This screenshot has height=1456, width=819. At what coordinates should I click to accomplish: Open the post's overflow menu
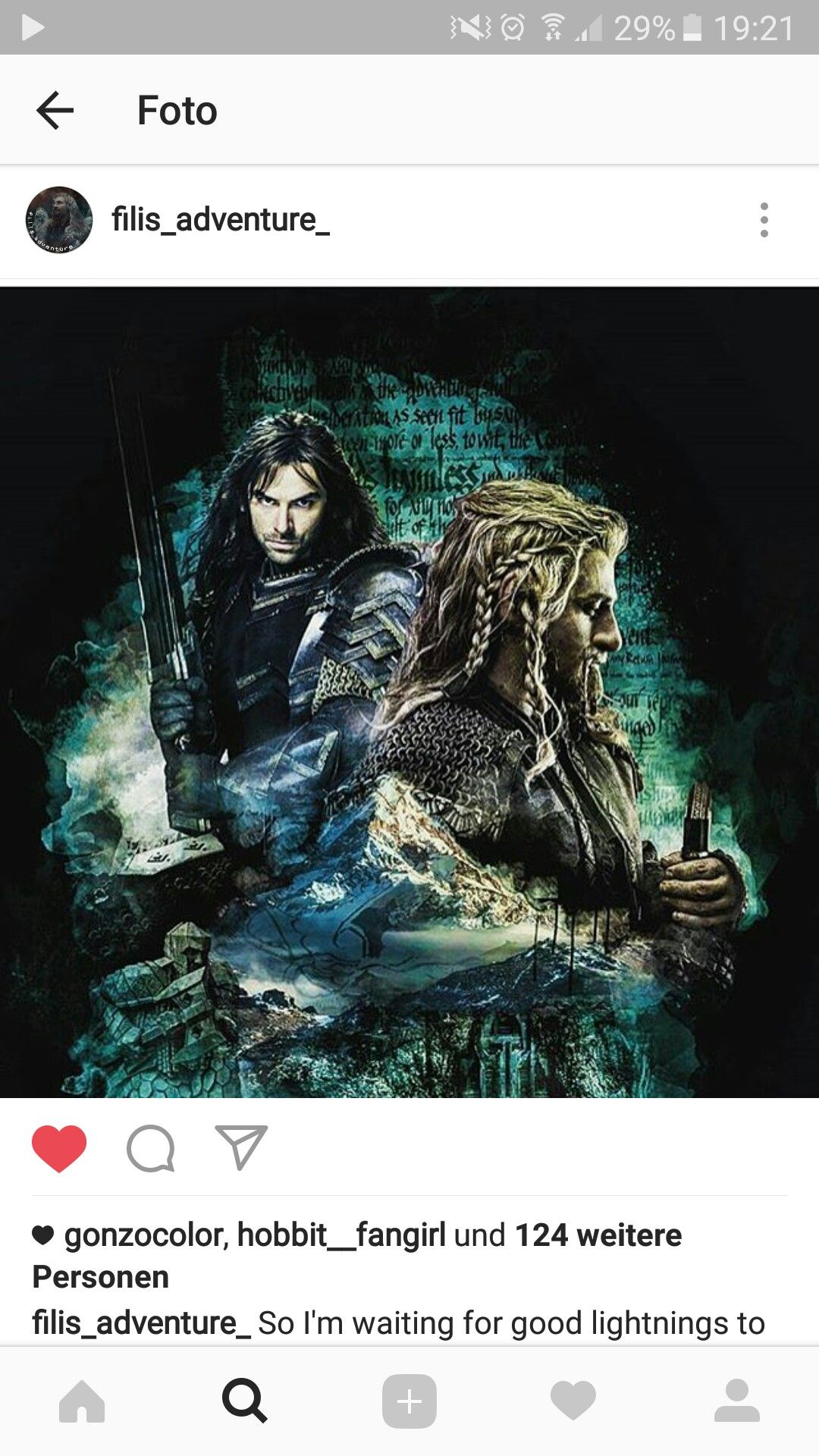pyautogui.click(x=764, y=220)
